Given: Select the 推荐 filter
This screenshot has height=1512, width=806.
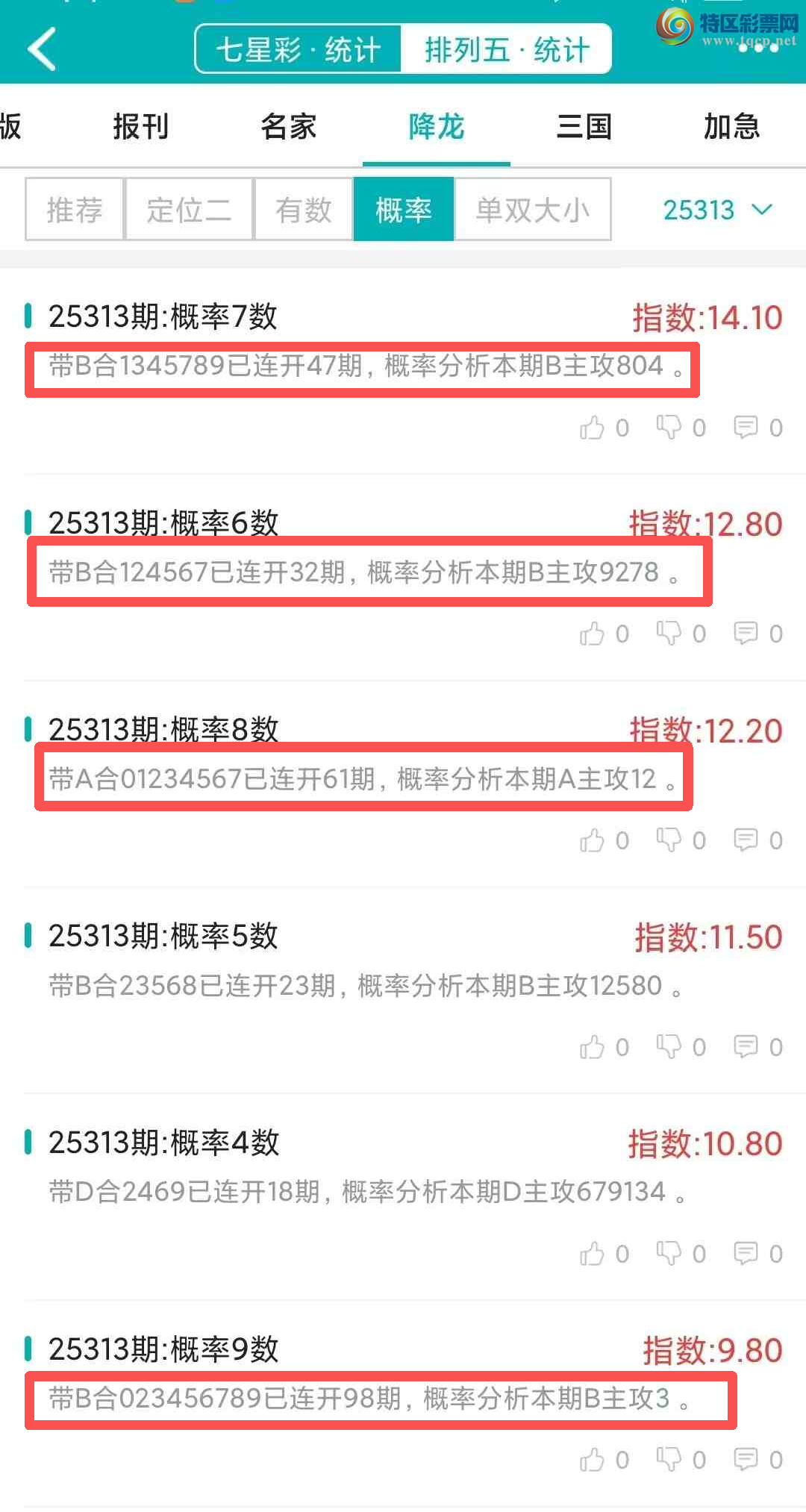Looking at the screenshot, I should tap(75, 210).
